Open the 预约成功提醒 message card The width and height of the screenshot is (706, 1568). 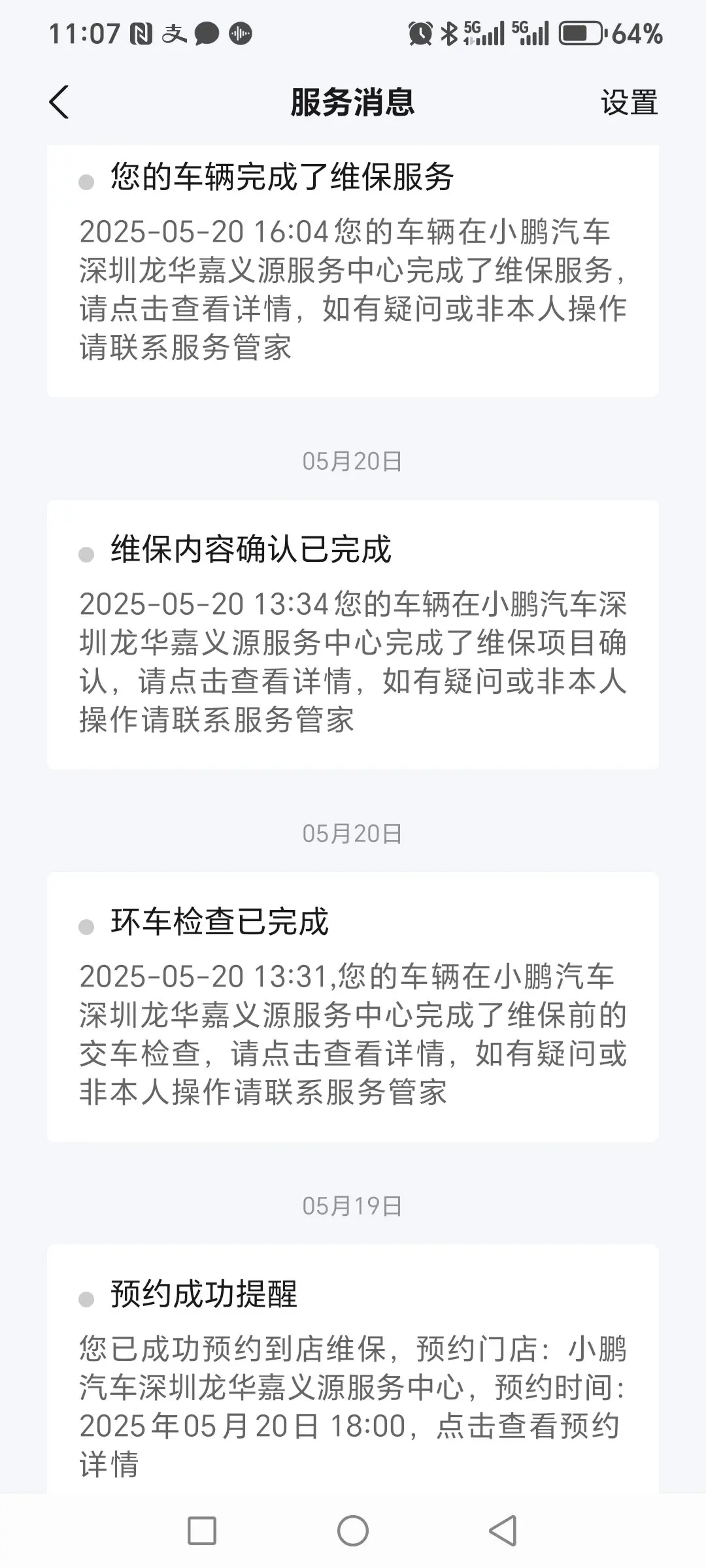(353, 1369)
